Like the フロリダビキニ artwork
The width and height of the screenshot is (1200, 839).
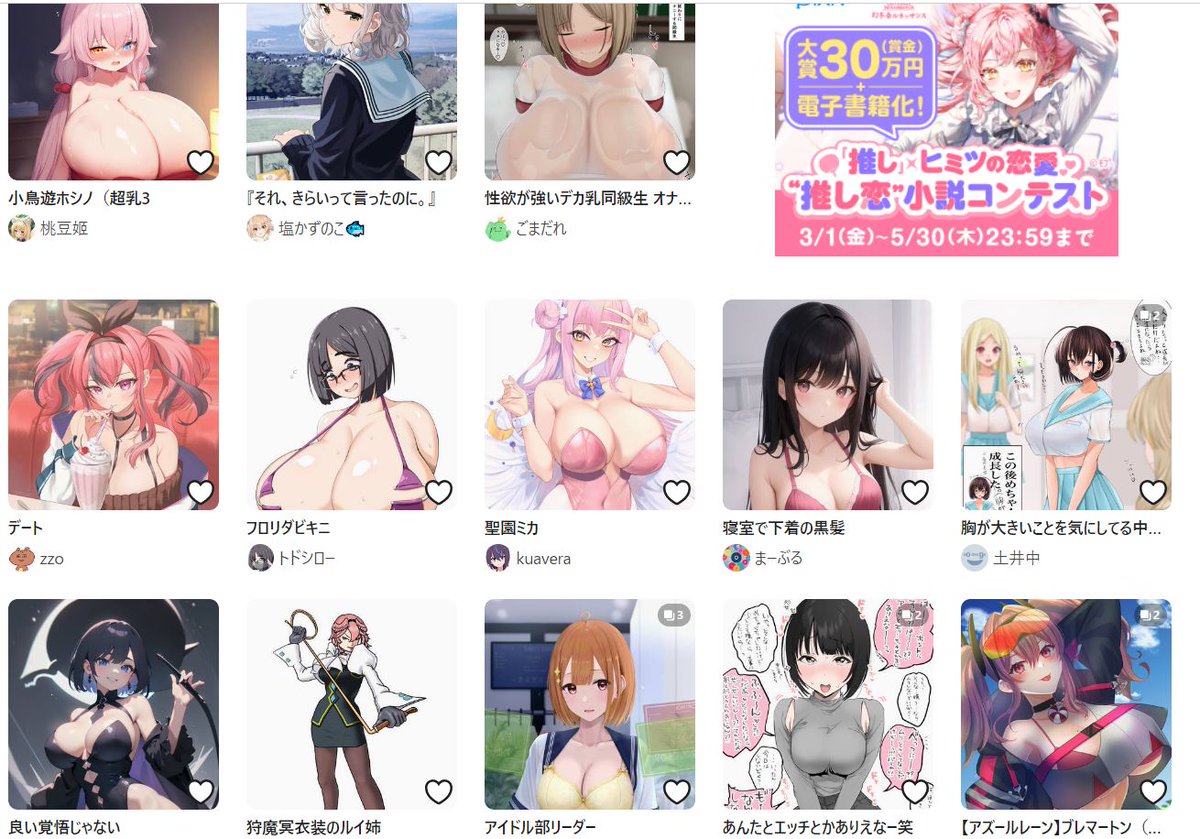tap(438, 491)
